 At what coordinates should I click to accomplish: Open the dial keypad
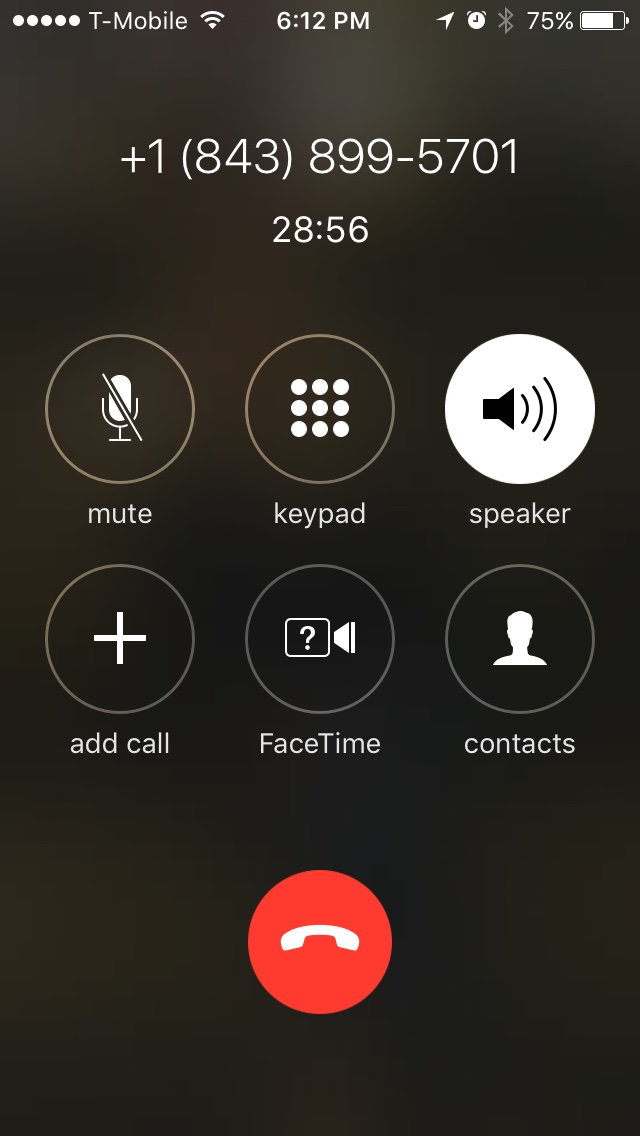pyautogui.click(x=320, y=409)
